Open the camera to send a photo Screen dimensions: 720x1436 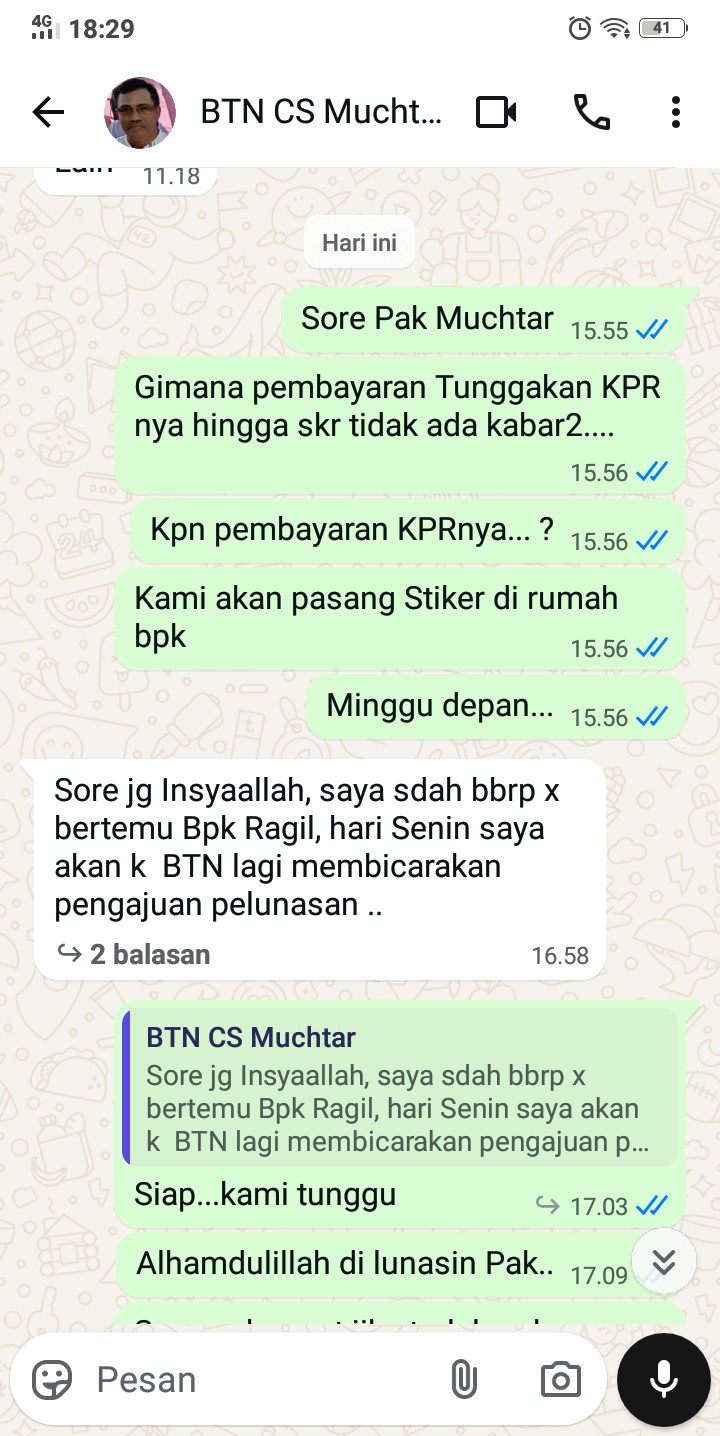point(560,1380)
